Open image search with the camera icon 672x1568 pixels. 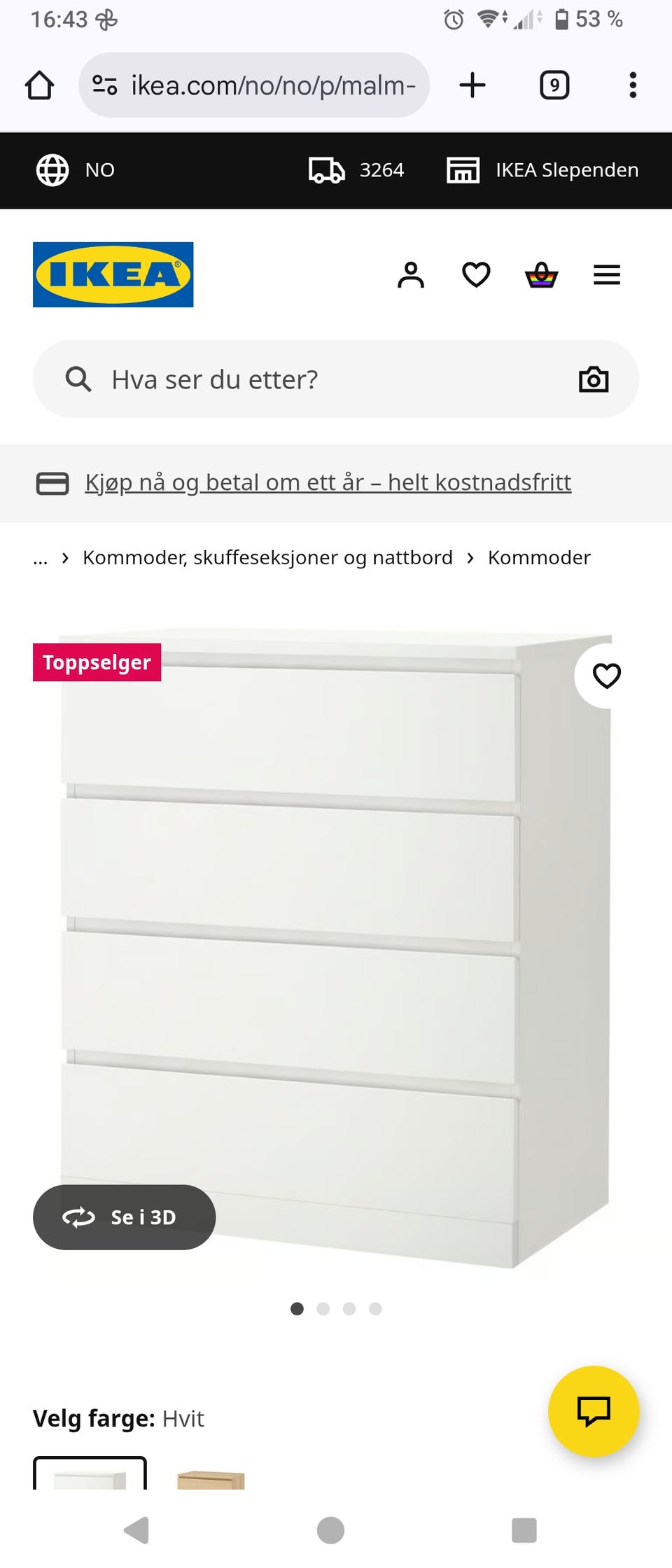click(593, 379)
